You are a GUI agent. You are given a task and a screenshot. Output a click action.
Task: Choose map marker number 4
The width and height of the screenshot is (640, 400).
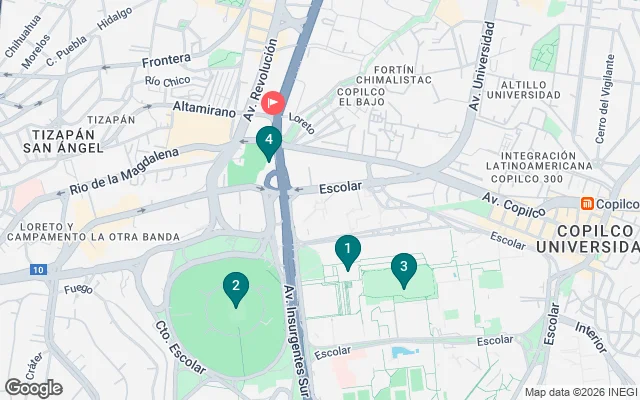[269, 141]
